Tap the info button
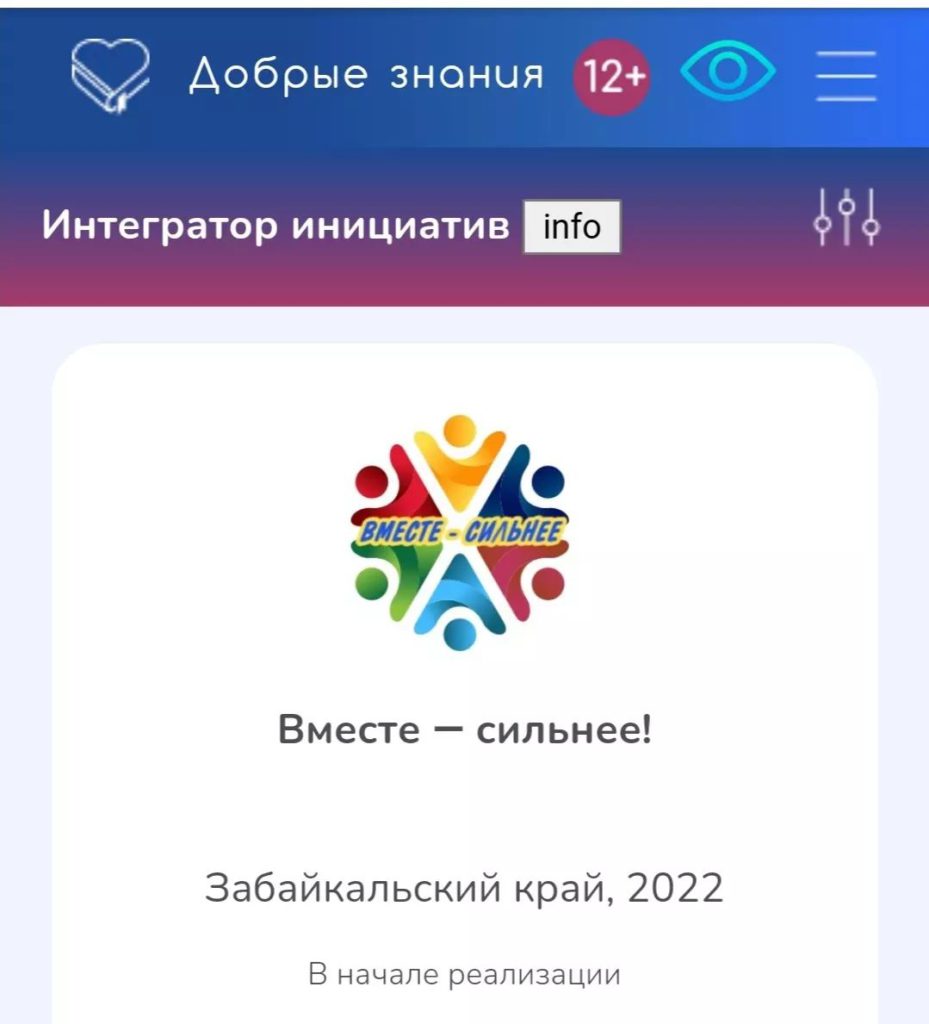This screenshot has width=929, height=1024. pyautogui.click(x=571, y=227)
